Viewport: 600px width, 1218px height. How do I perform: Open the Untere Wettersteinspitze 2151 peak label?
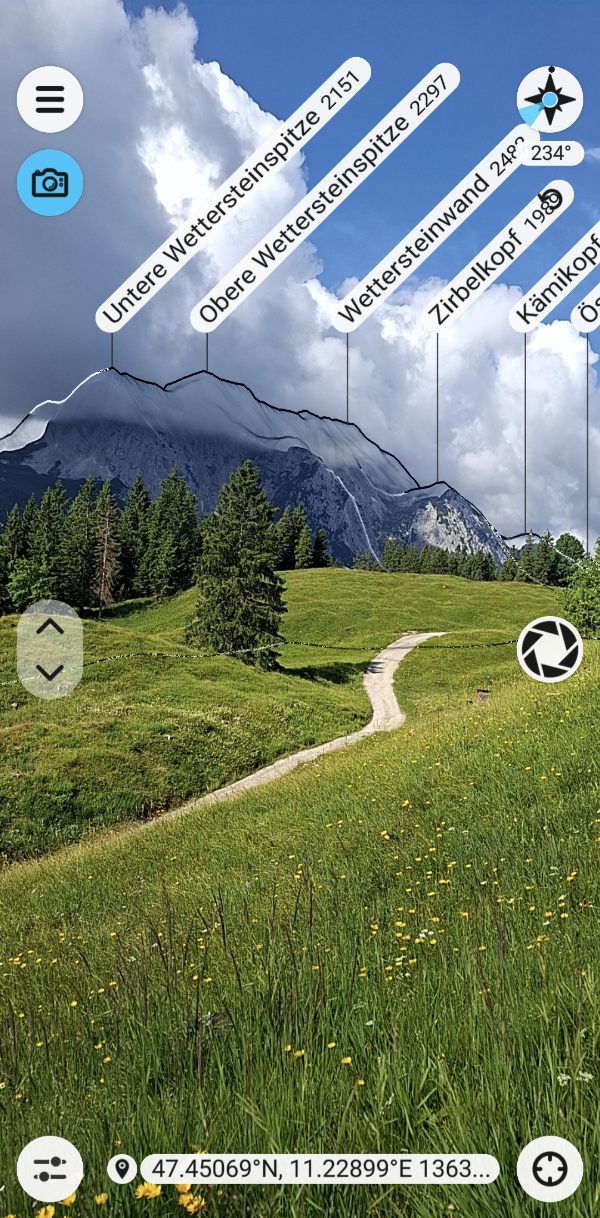(x=234, y=194)
